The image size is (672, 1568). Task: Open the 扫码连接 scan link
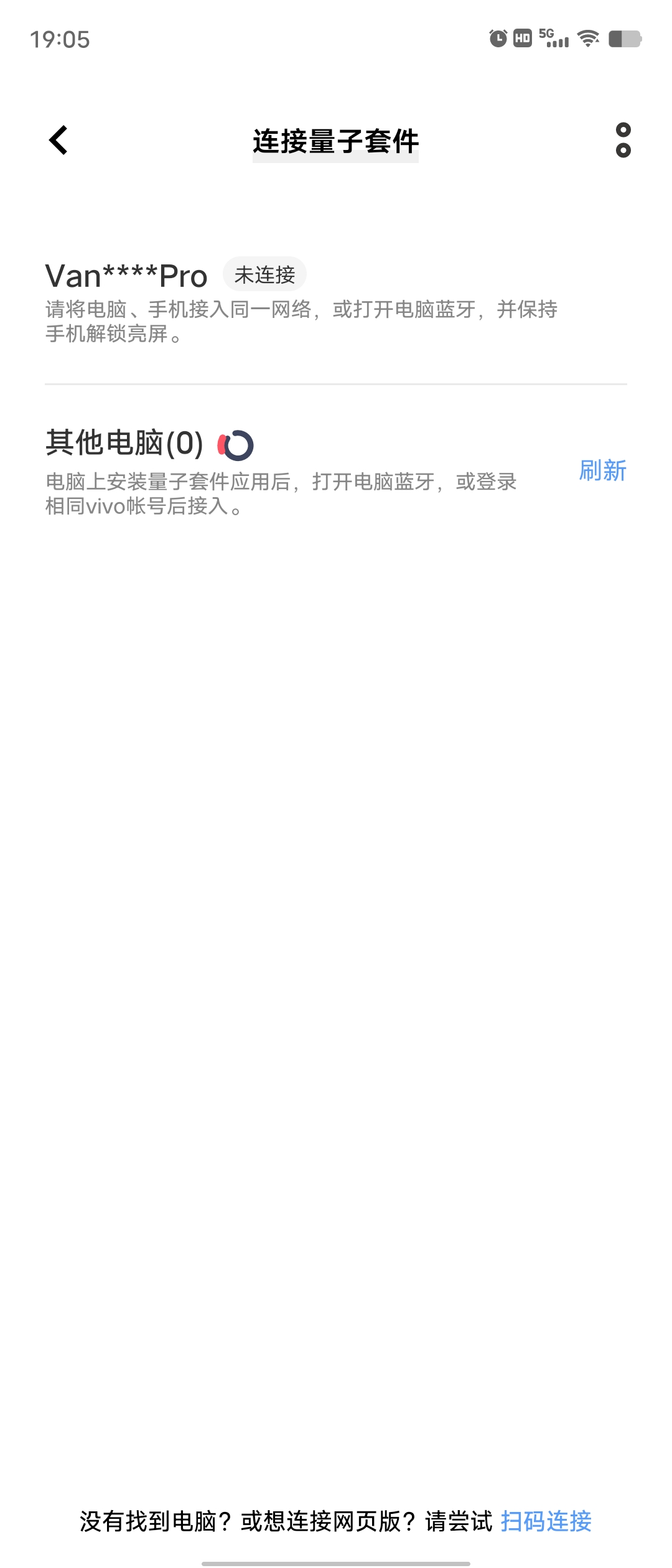pos(546,1521)
